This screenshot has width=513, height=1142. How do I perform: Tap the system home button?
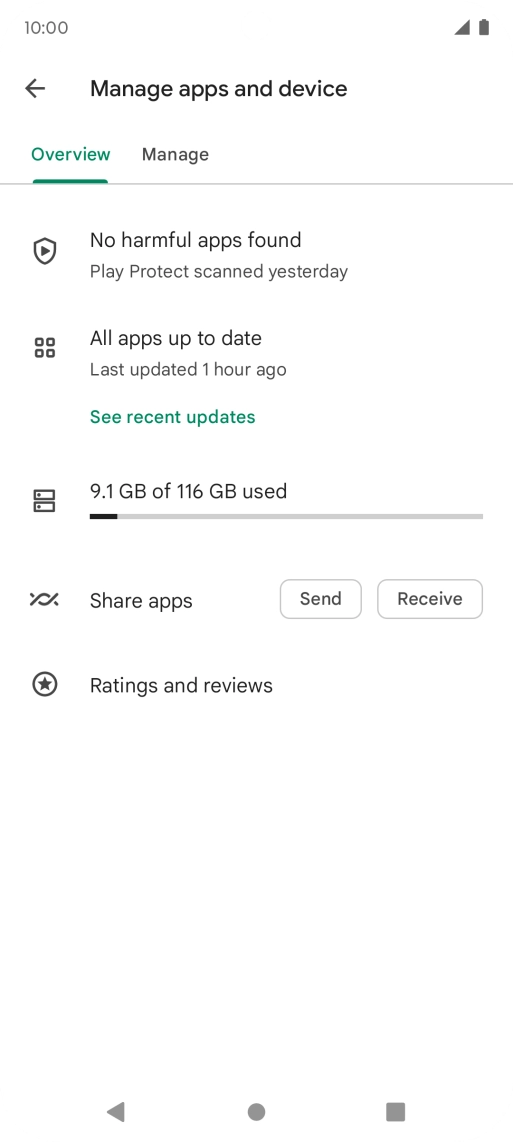click(256, 1111)
